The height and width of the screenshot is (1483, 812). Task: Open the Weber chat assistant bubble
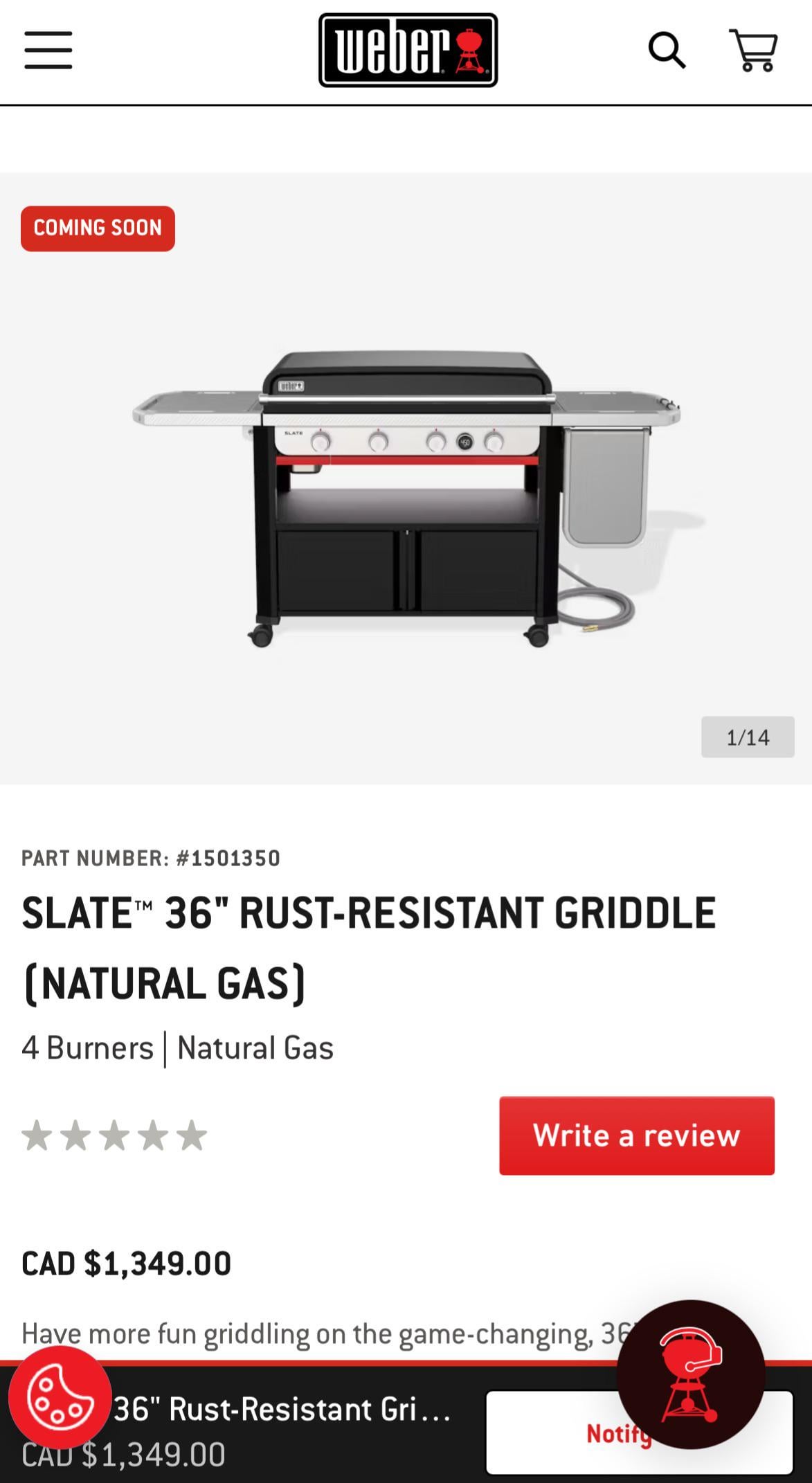(x=691, y=1374)
